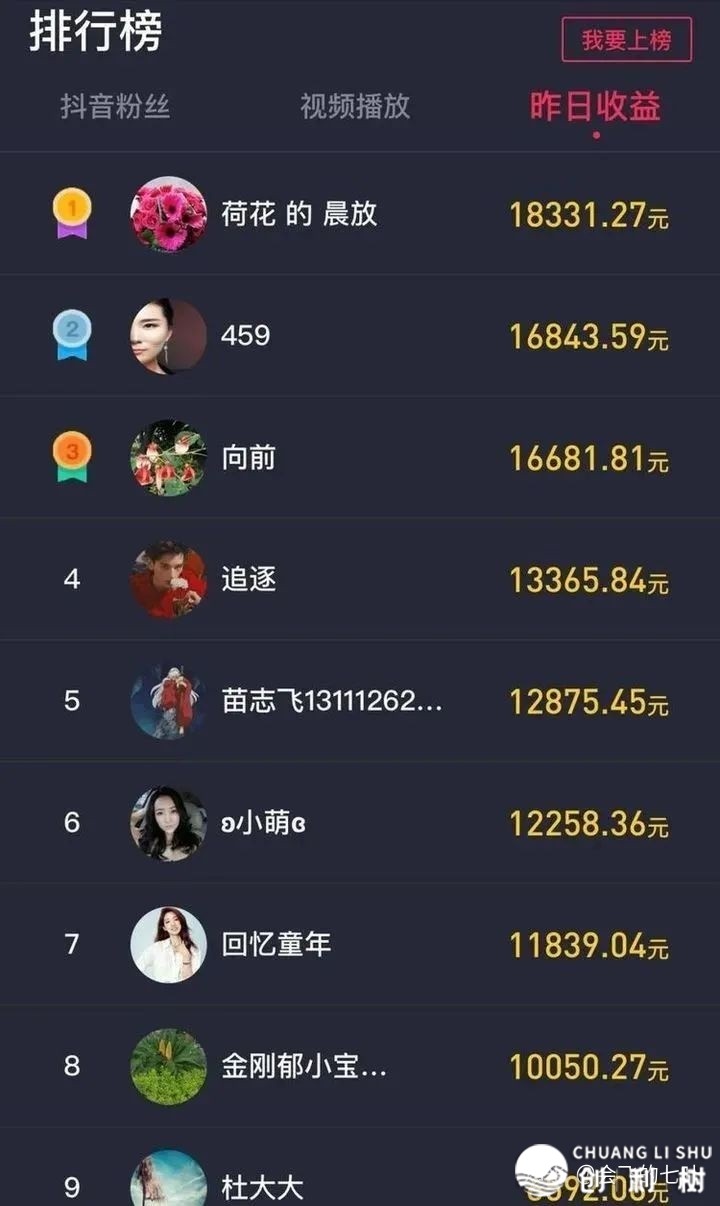
Task: Switch to the 视频播放 tab
Action: pyautogui.click(x=355, y=107)
